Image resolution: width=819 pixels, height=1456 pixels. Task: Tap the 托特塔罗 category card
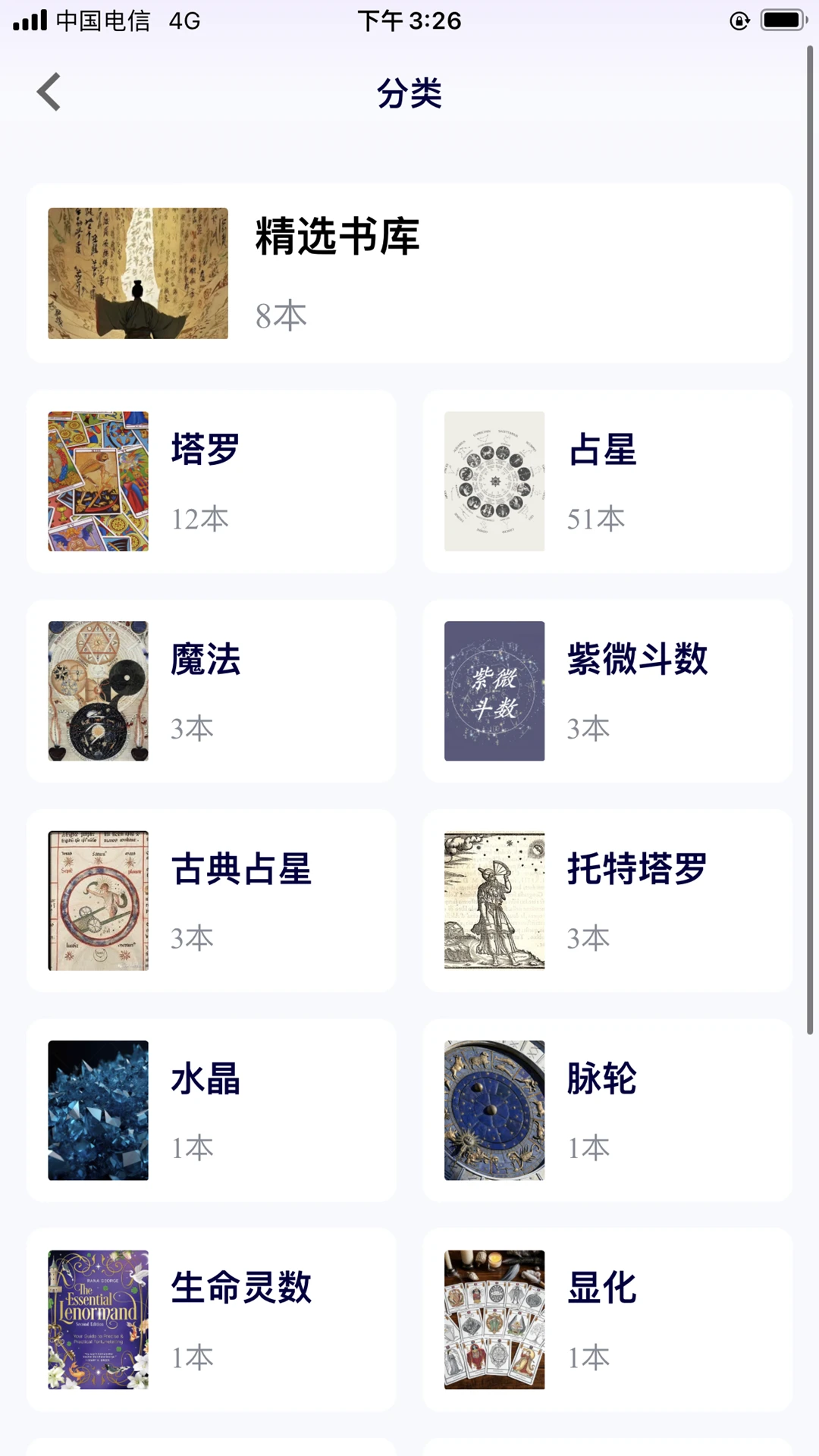(607, 901)
